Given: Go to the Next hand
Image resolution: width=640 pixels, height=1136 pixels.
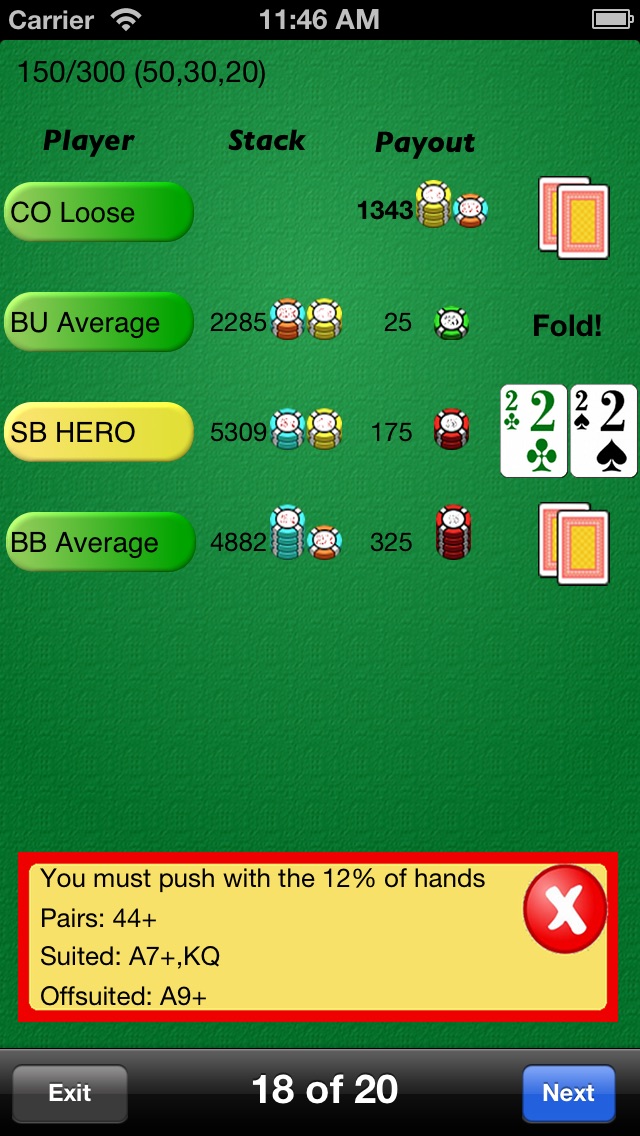Looking at the screenshot, I should click(x=568, y=1093).
